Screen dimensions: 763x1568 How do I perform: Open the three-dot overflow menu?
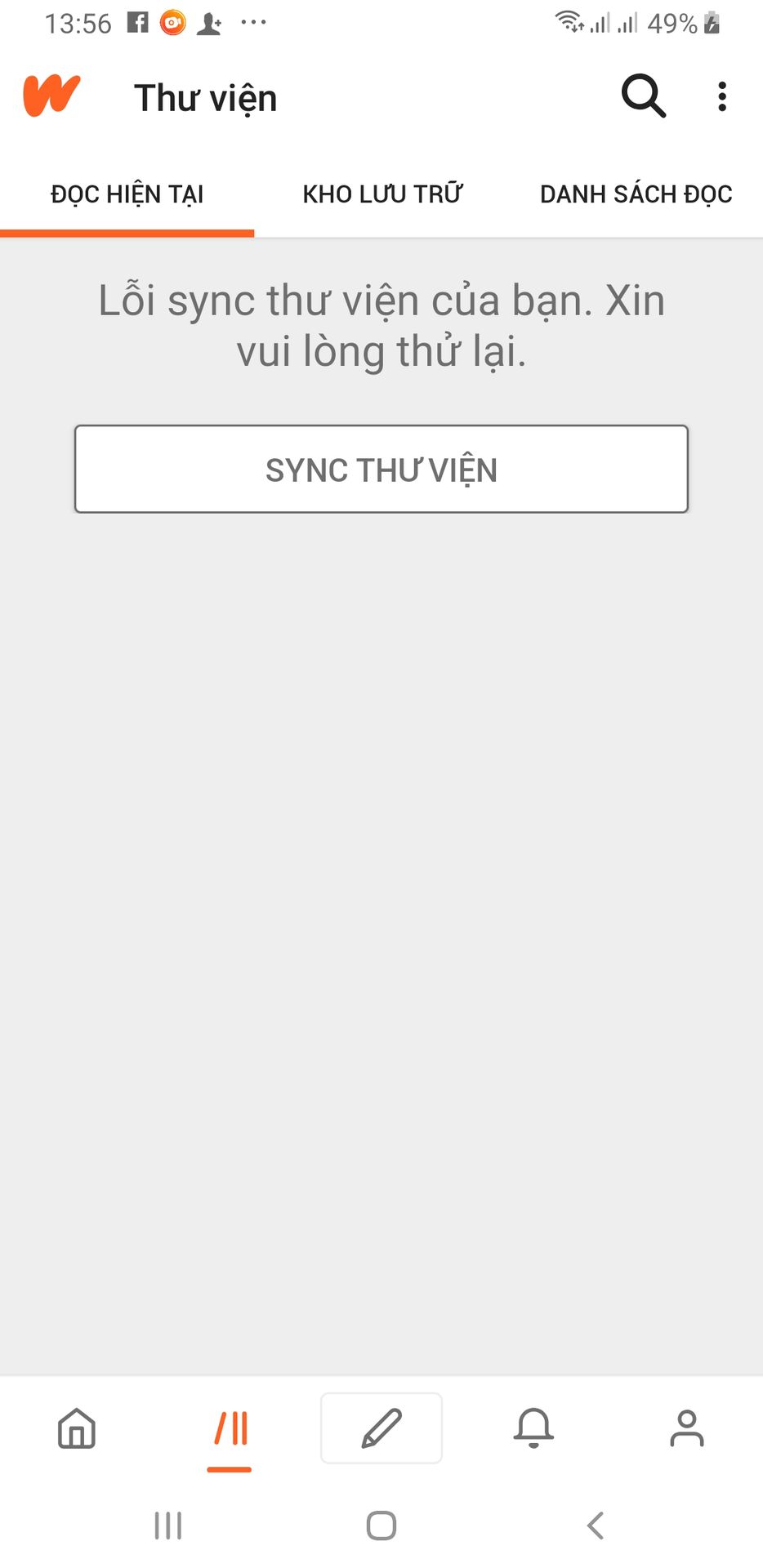(x=721, y=96)
